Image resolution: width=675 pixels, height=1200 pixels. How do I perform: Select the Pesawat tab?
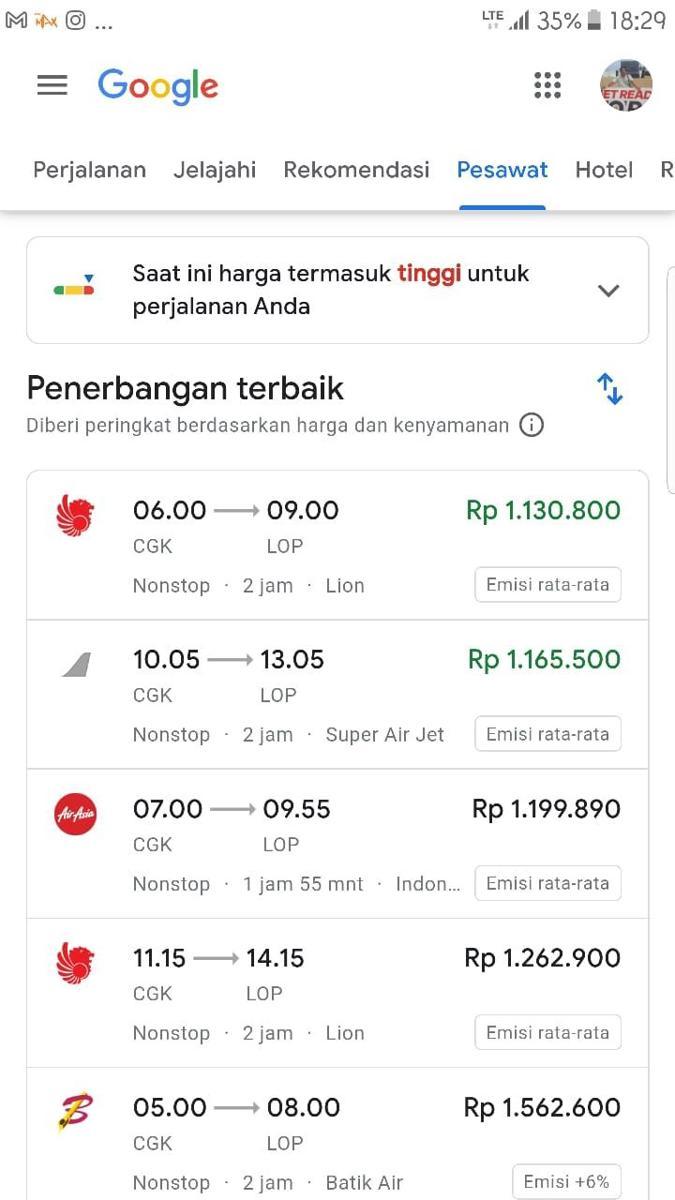502,170
